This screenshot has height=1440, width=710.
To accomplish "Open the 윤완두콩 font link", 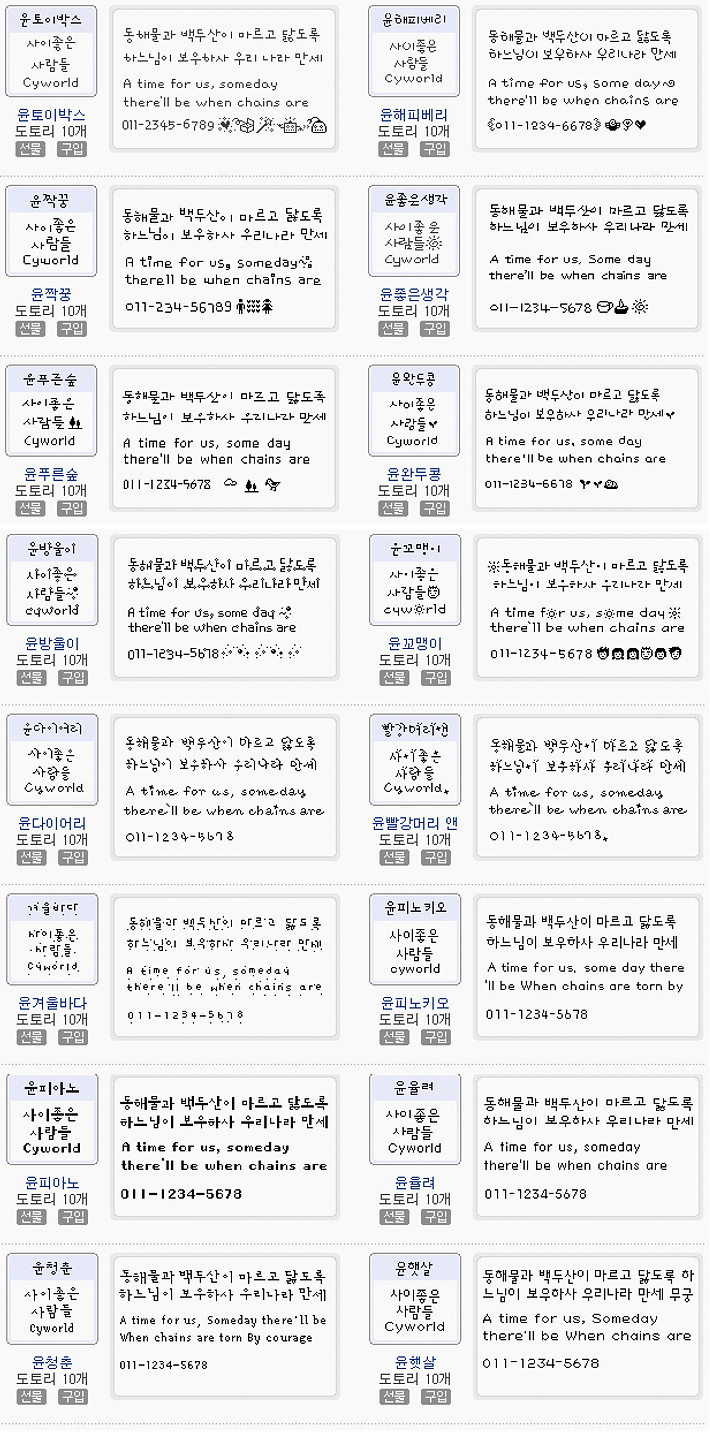I will pos(414,474).
